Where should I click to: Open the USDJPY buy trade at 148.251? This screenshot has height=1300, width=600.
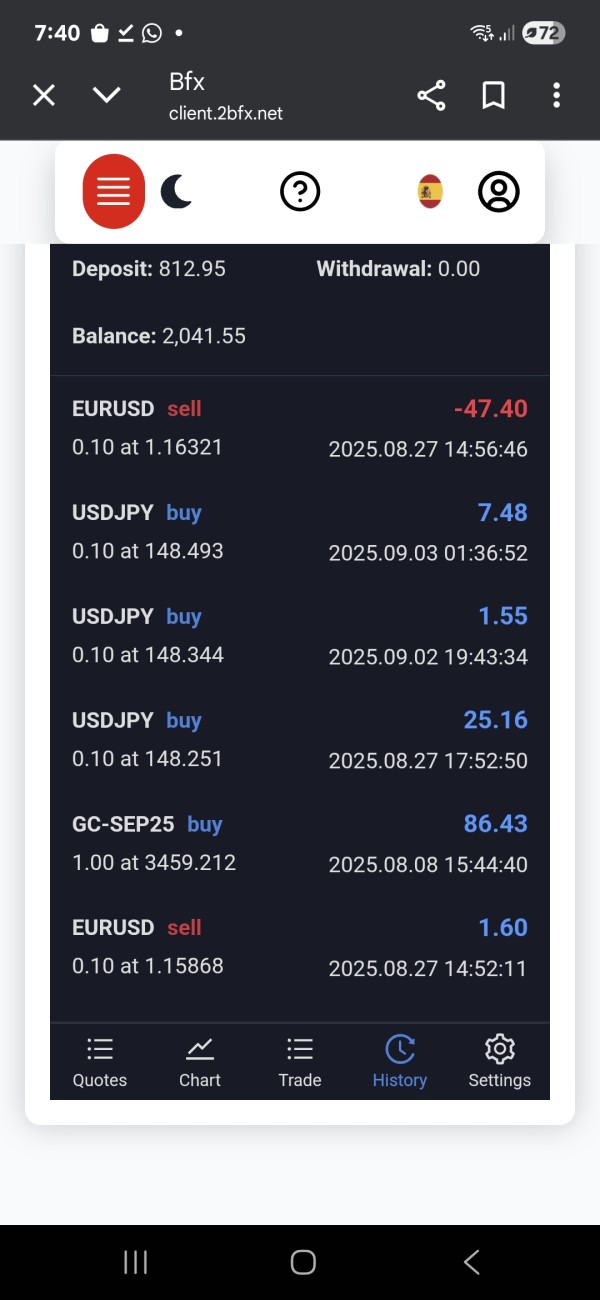[x=300, y=740]
